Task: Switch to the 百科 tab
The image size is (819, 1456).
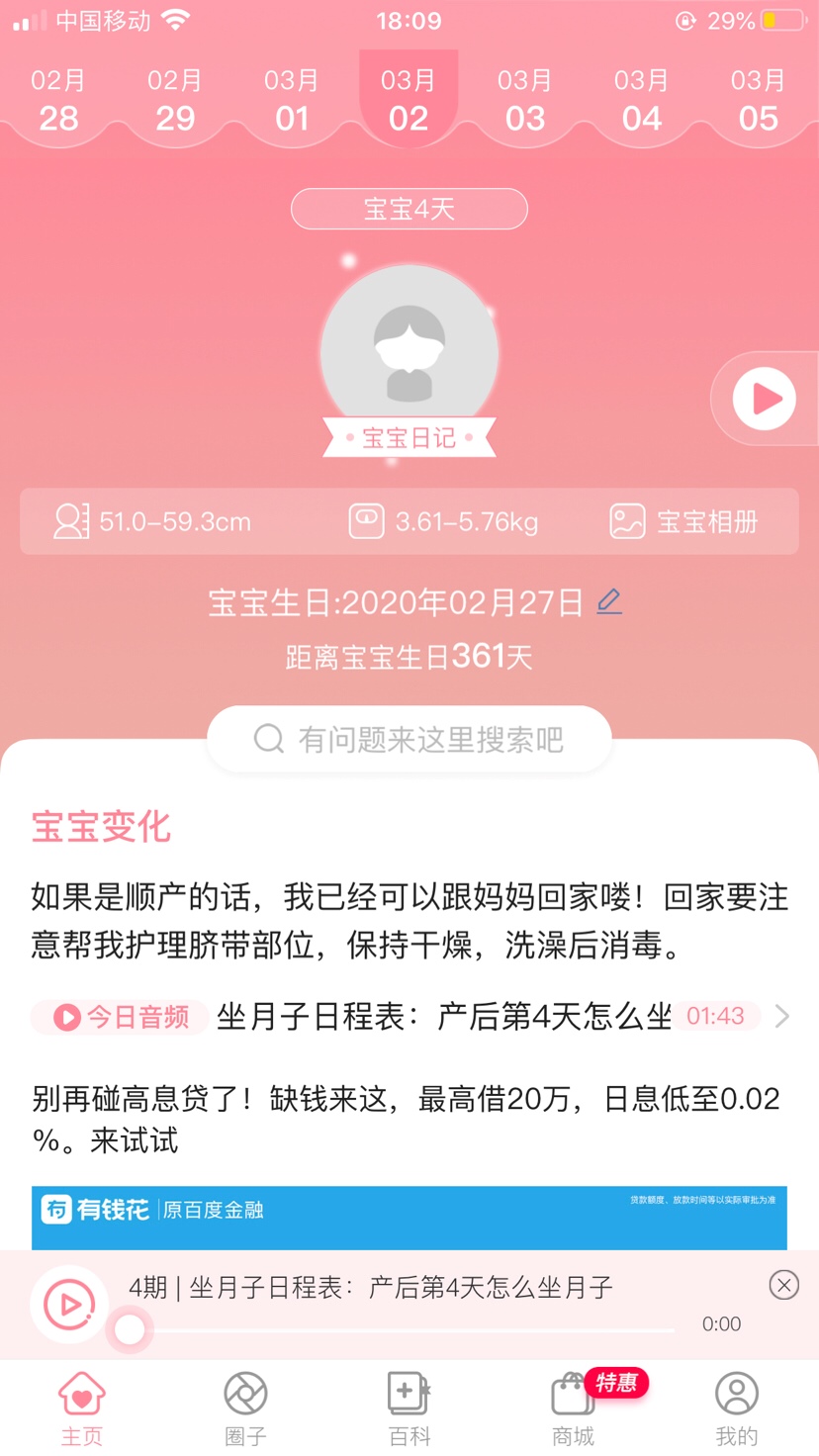Action: [x=409, y=1409]
